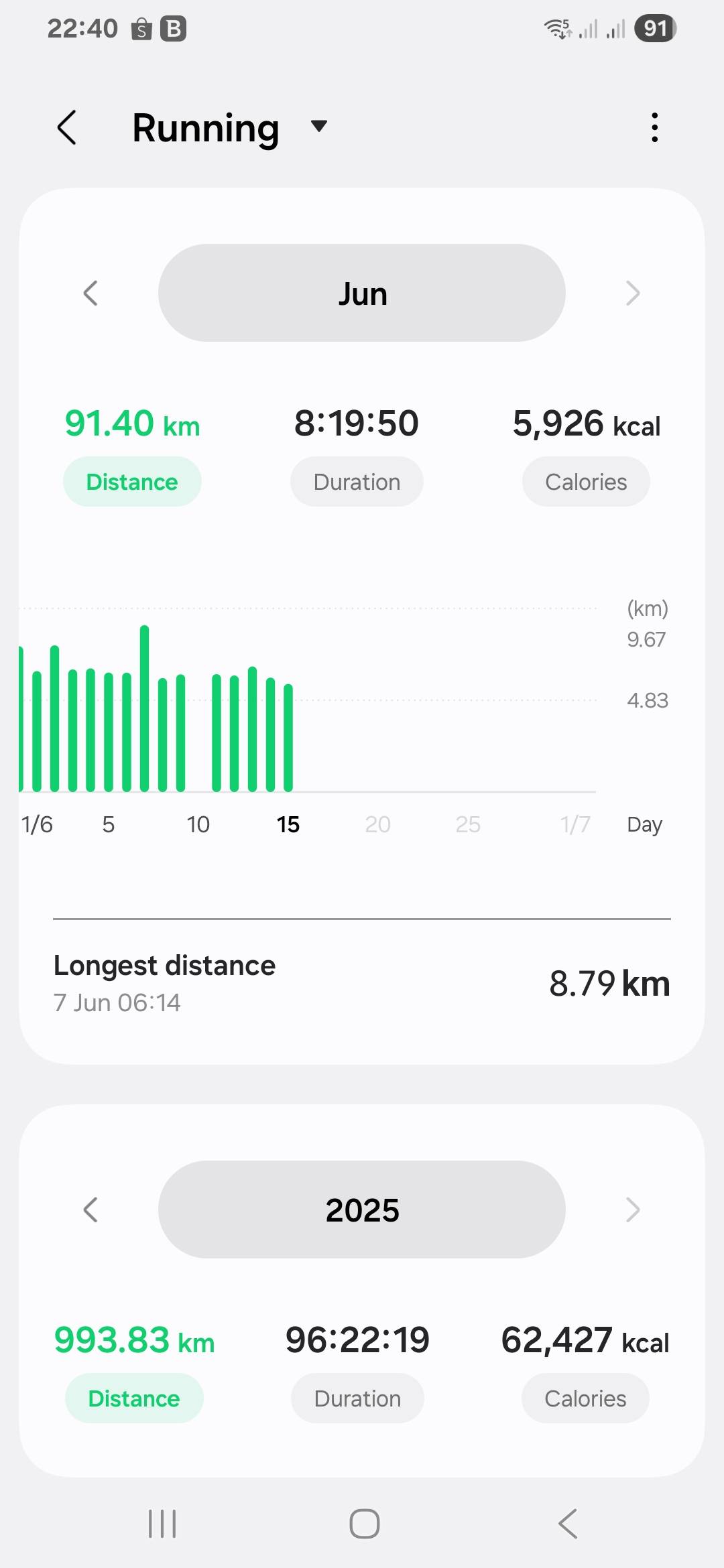Screen dimensions: 724x1568
Task: Go to the month before Jun
Action: tap(90, 293)
